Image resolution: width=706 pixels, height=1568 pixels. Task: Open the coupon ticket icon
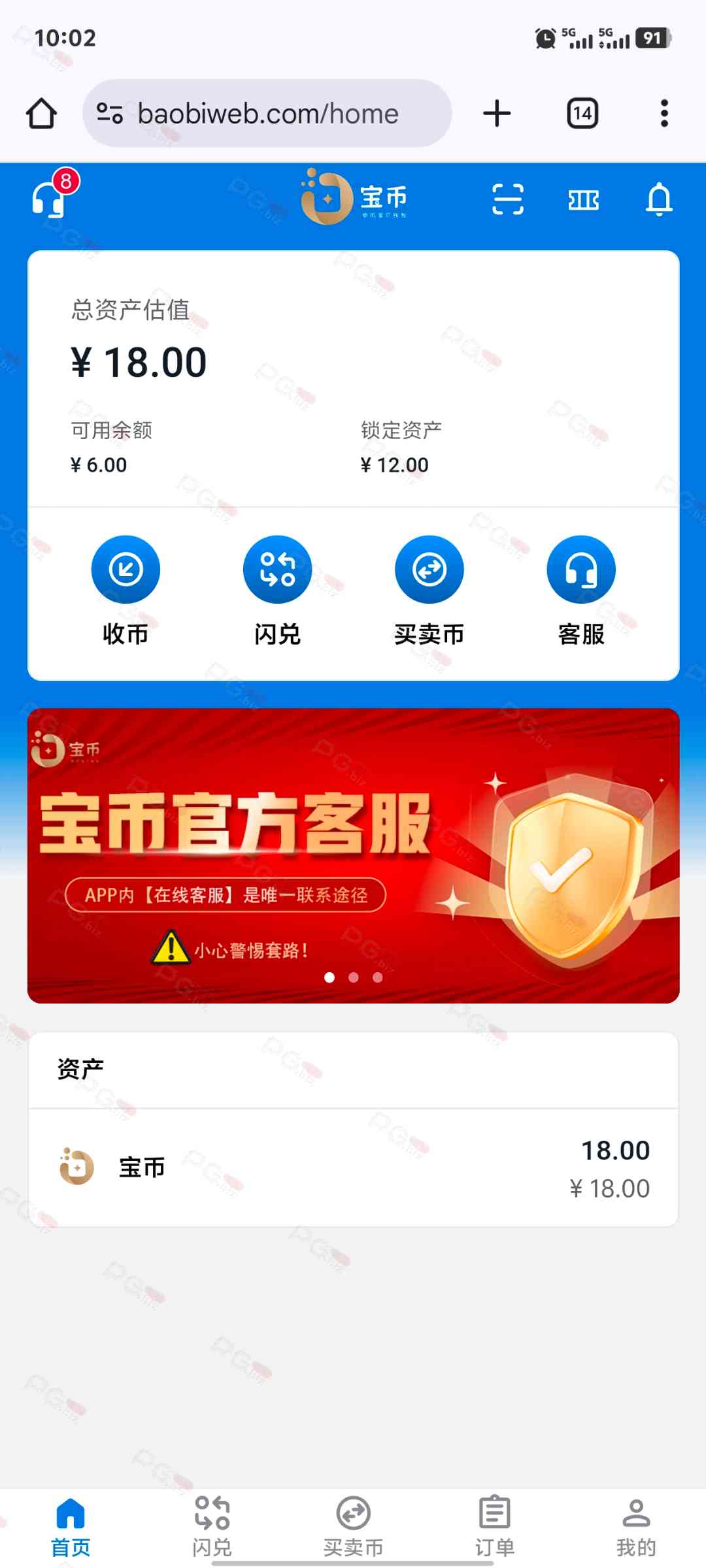click(x=583, y=200)
